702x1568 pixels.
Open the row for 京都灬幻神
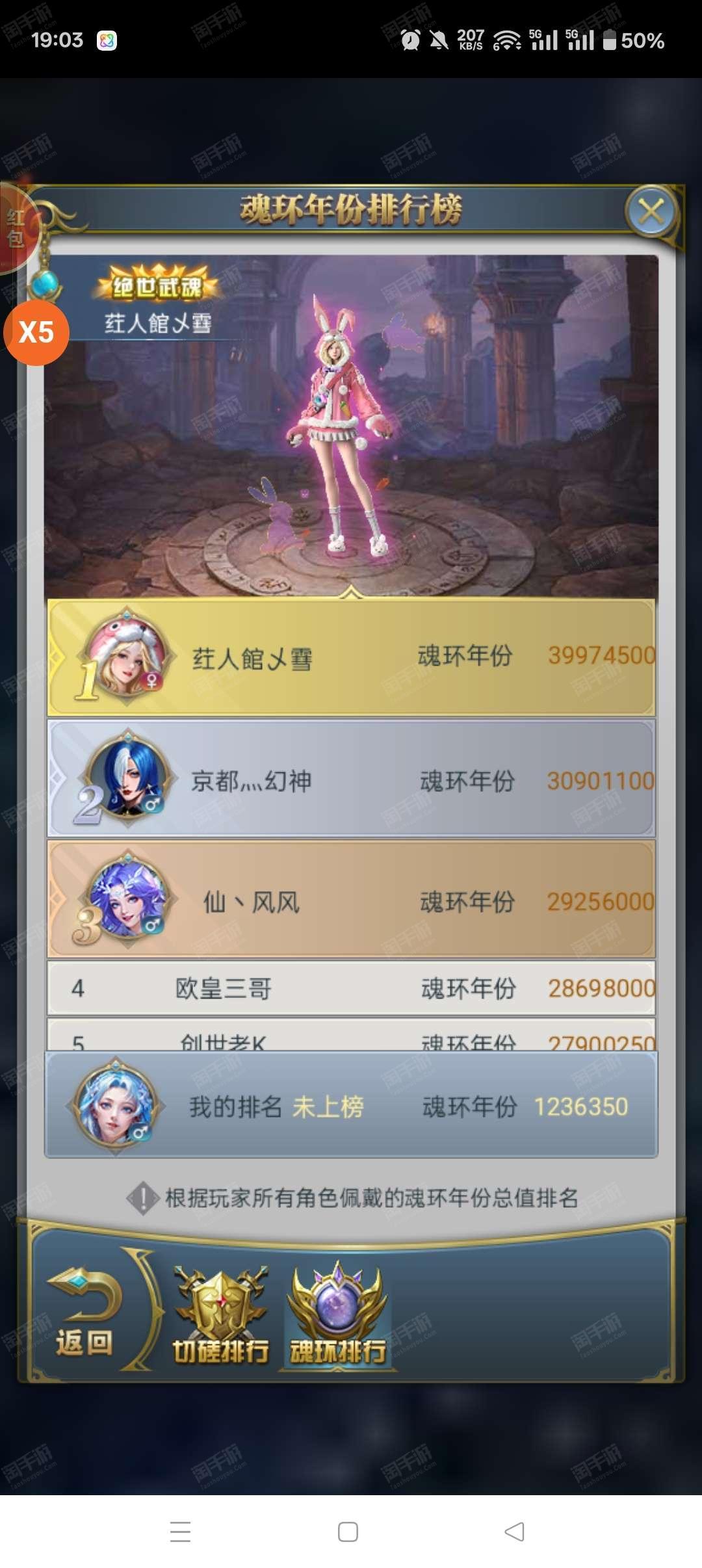tap(351, 778)
